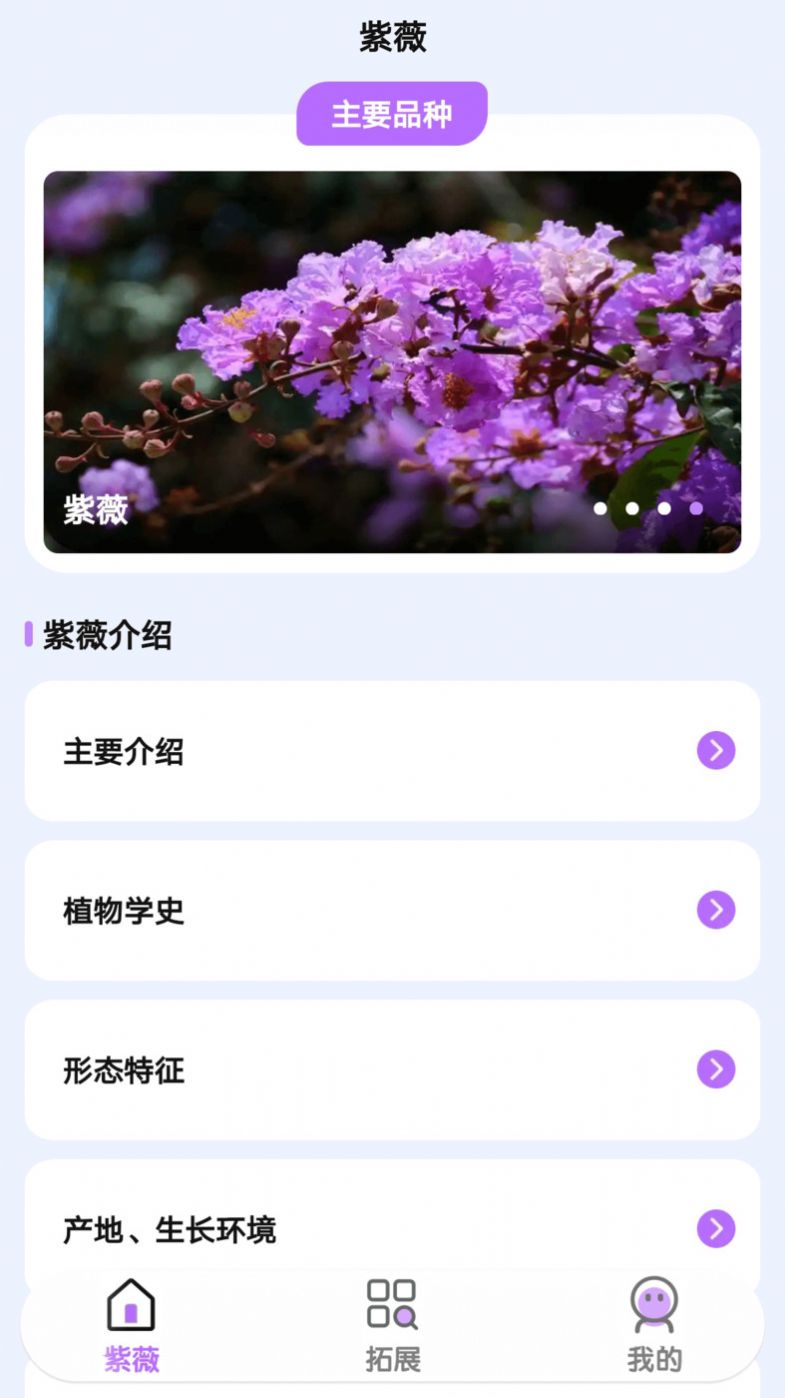Click the house icon above 紫薇 label

point(131,1306)
